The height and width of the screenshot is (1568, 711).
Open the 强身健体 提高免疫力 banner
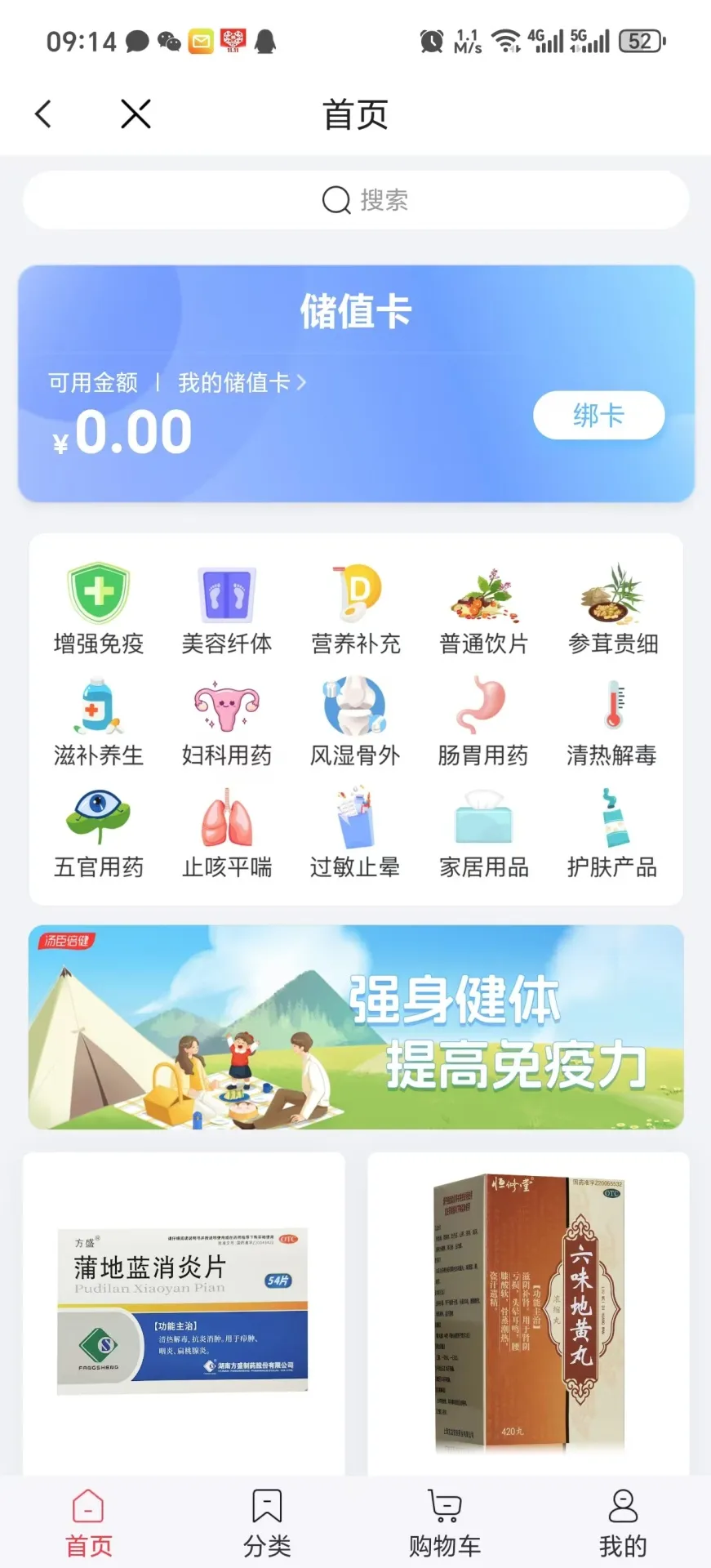pos(356,1027)
